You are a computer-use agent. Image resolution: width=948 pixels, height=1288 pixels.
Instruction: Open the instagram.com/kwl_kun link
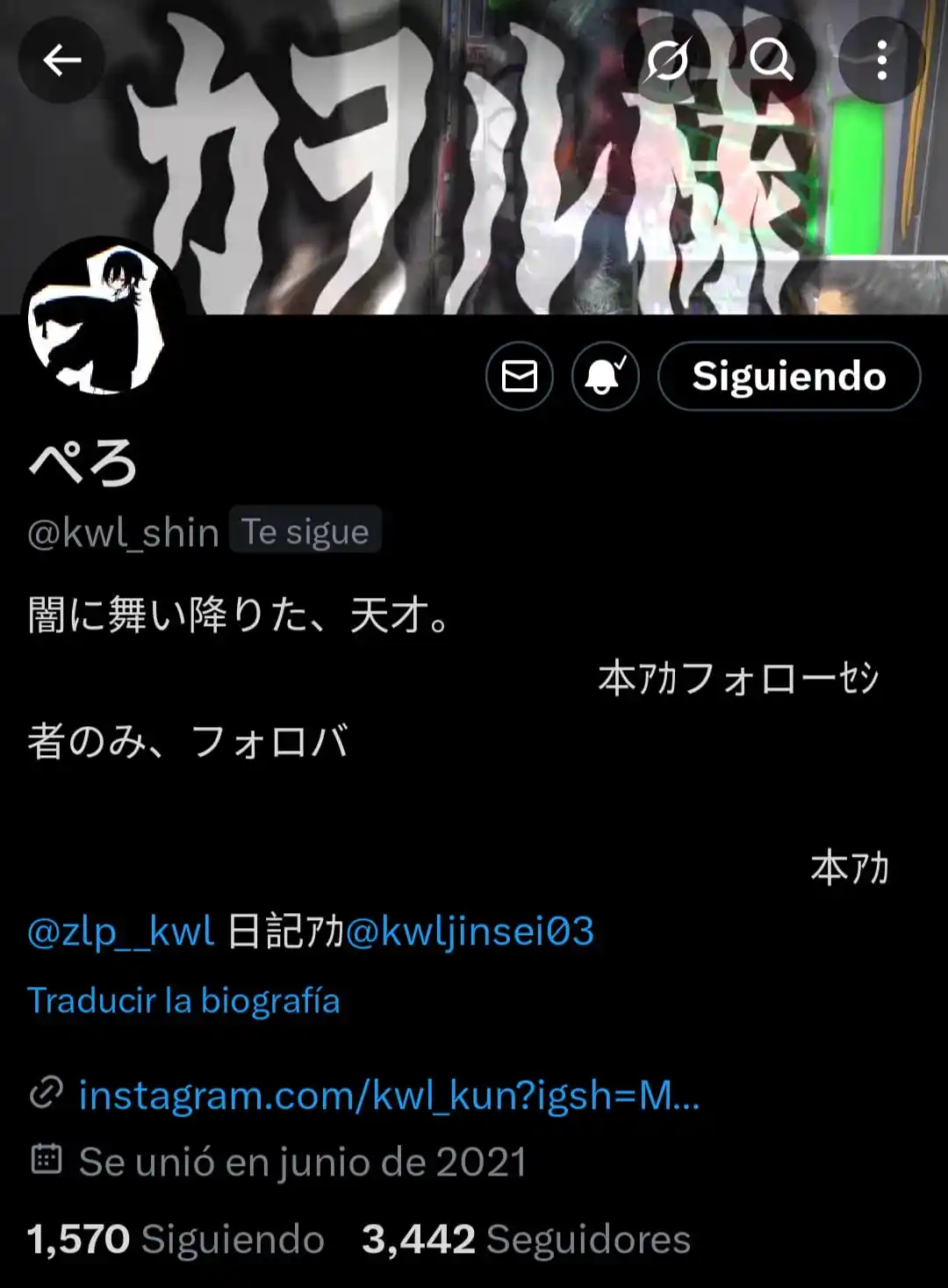388,1096
